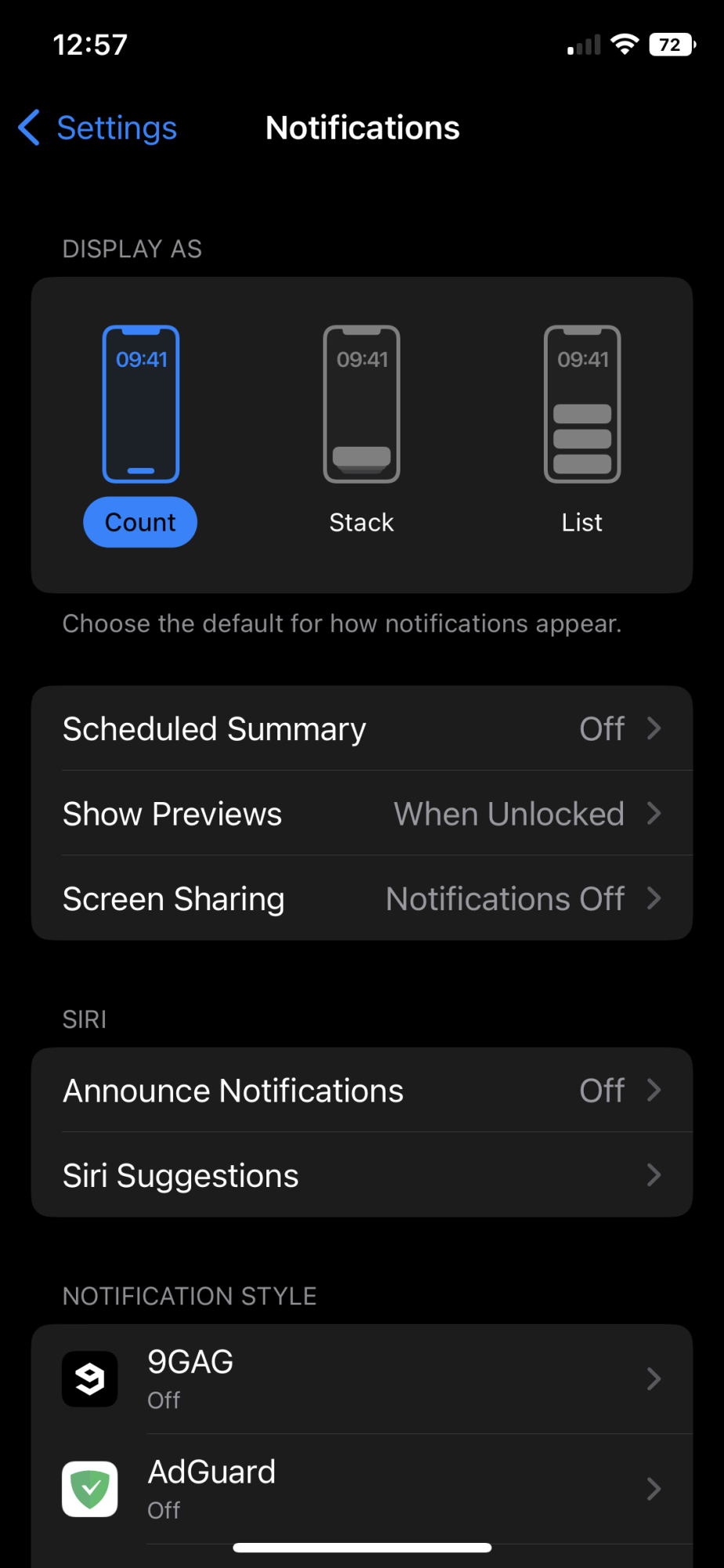
Task: Open Show Previews options
Action: click(362, 814)
